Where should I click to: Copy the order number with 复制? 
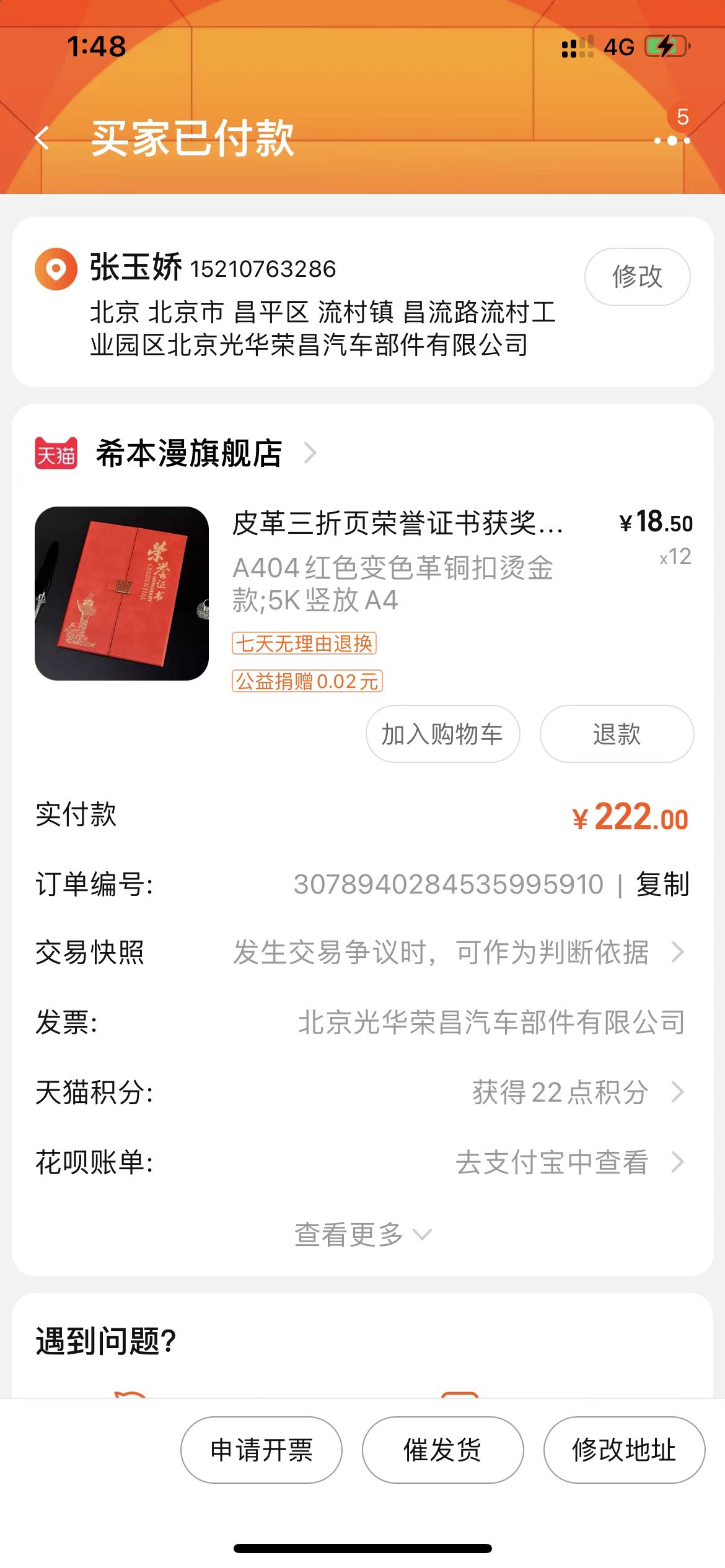662,884
